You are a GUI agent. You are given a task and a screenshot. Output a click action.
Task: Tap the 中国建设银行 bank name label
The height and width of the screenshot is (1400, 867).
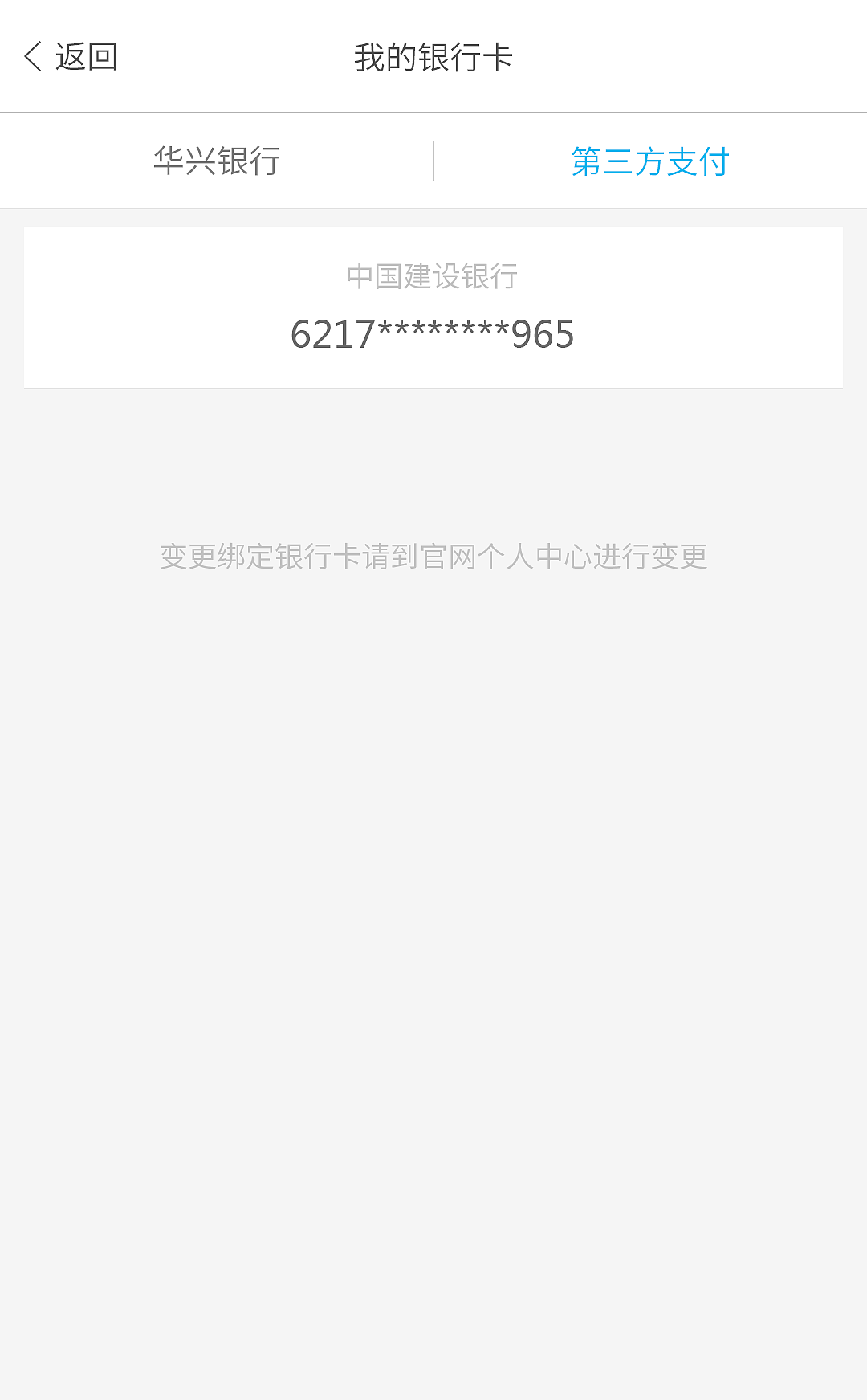433,277
